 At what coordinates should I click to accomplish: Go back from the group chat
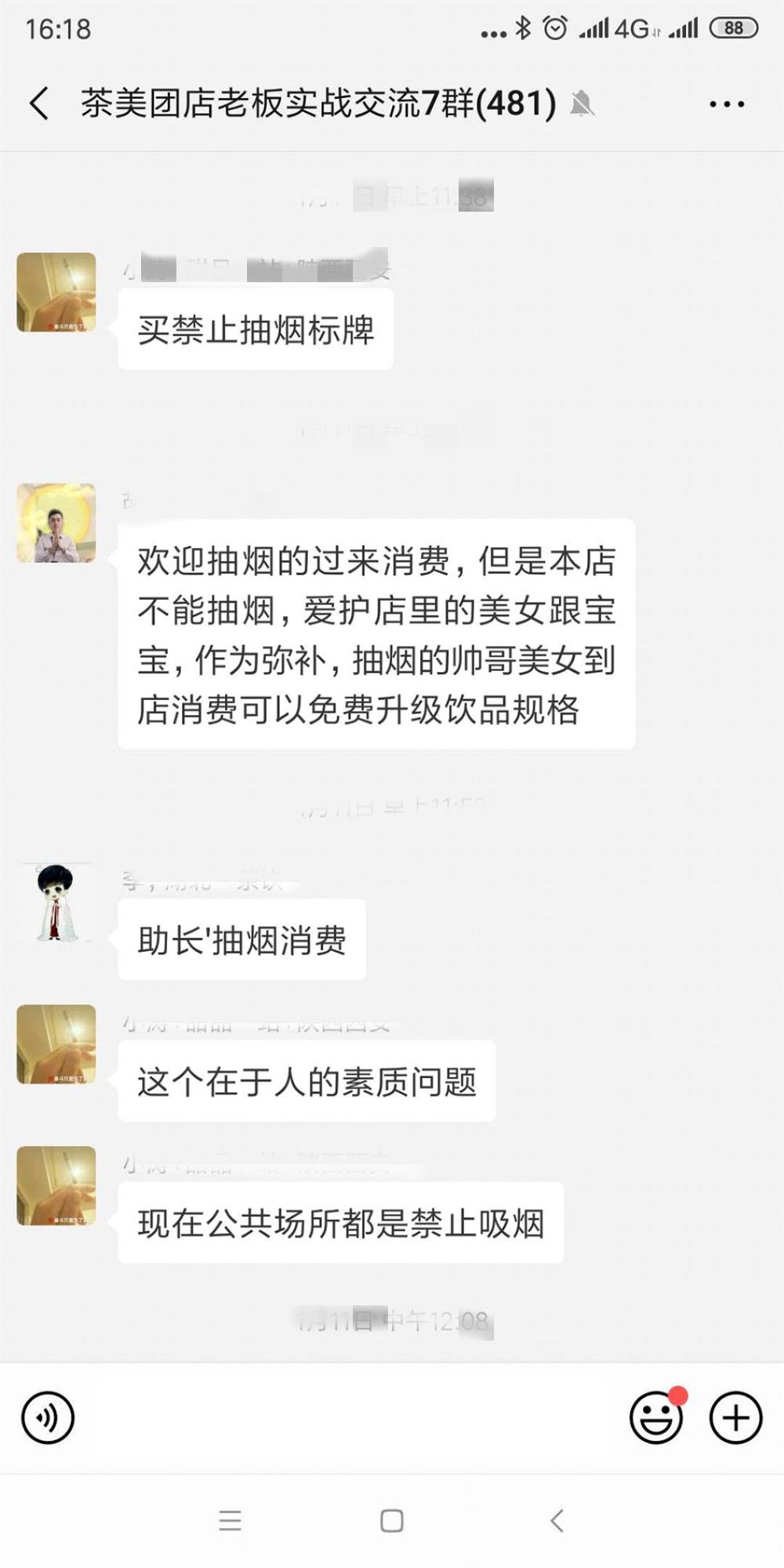point(39,103)
